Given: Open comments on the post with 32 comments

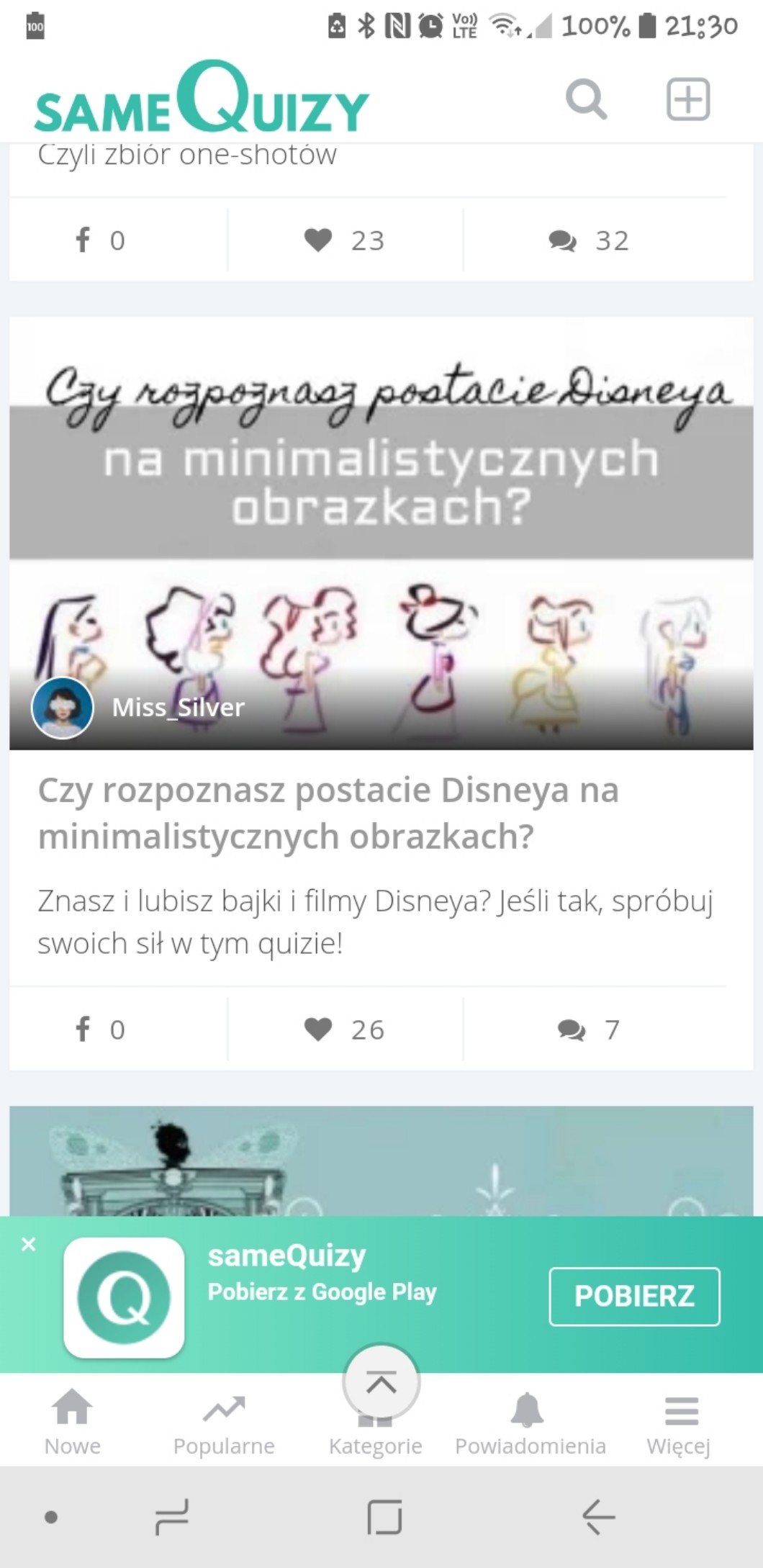Looking at the screenshot, I should coord(589,240).
